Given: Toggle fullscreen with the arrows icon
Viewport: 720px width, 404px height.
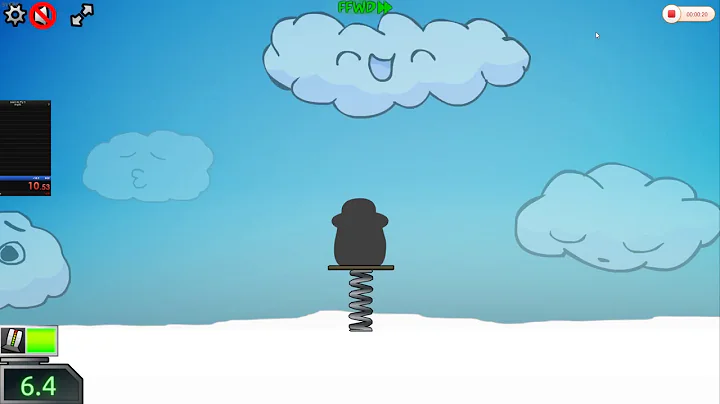Looking at the screenshot, I should pyautogui.click(x=82, y=15).
